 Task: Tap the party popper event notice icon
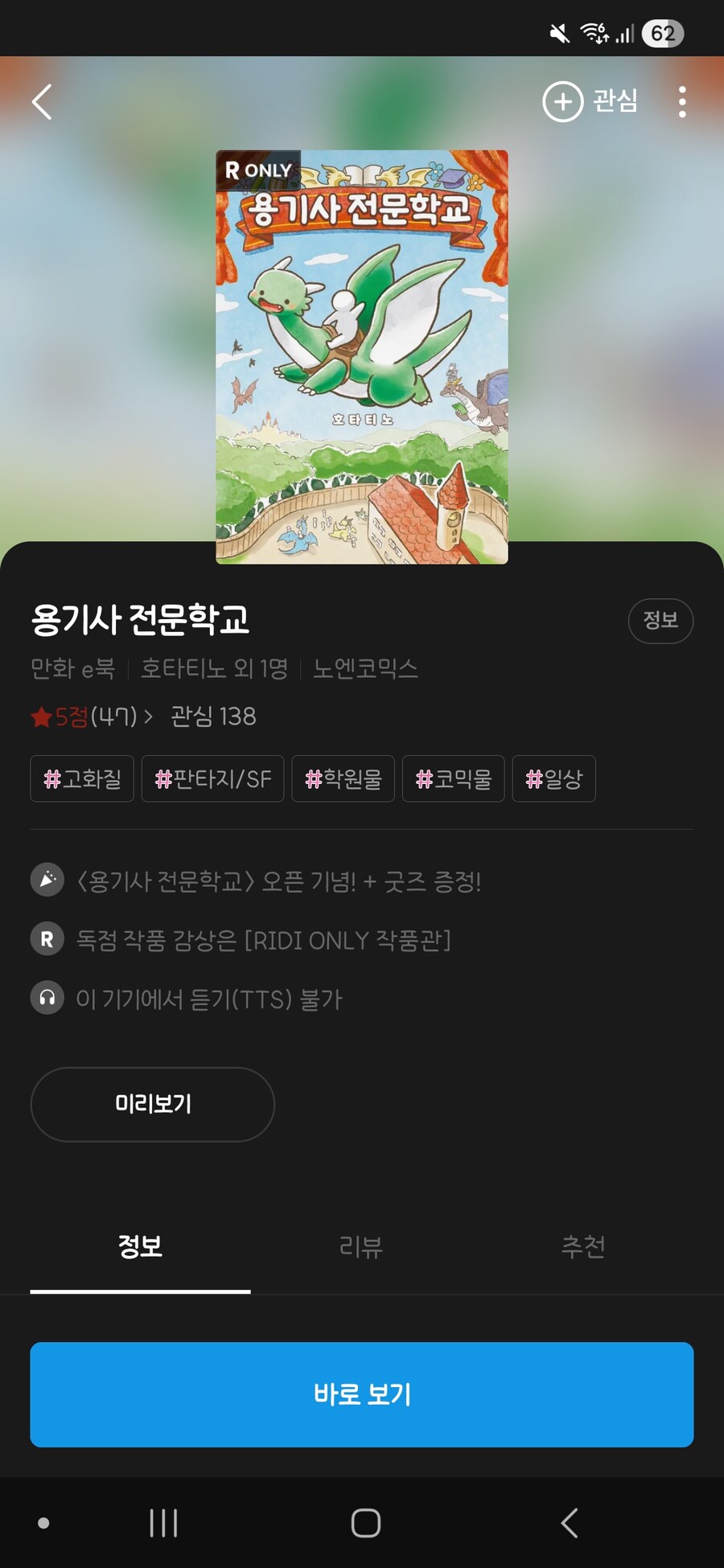[x=47, y=880]
